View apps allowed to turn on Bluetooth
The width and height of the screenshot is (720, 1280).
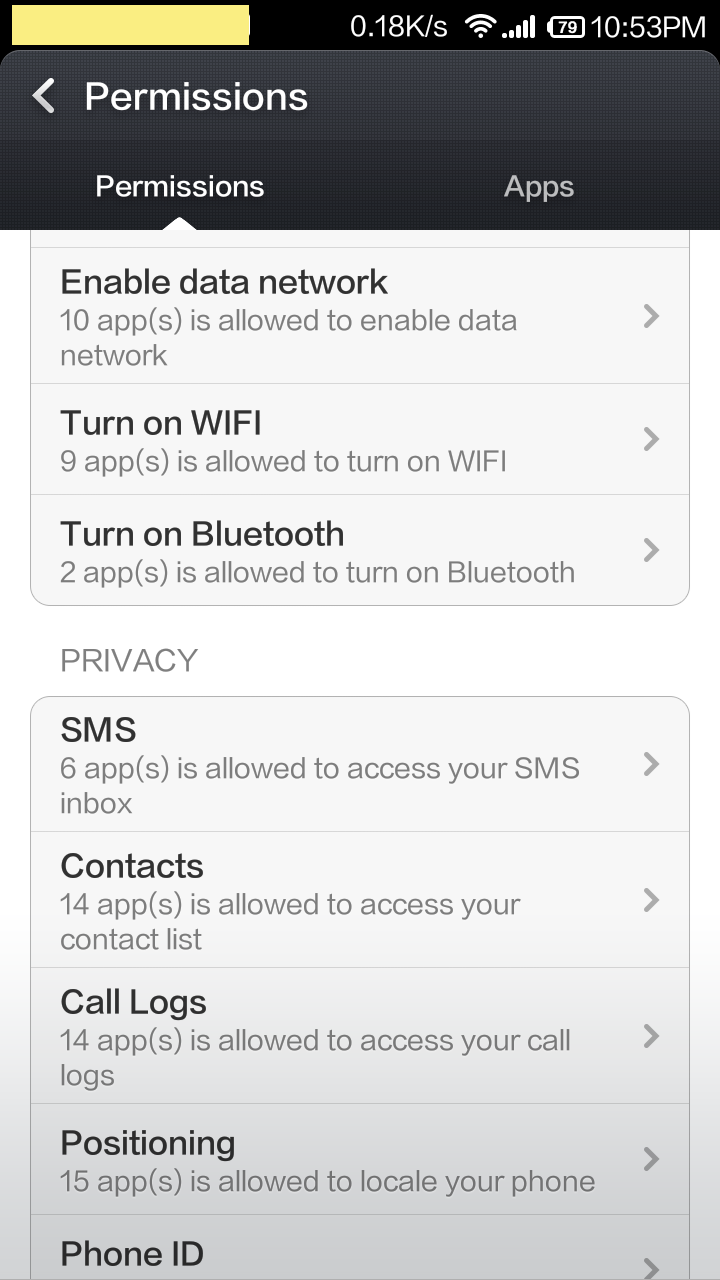360,550
